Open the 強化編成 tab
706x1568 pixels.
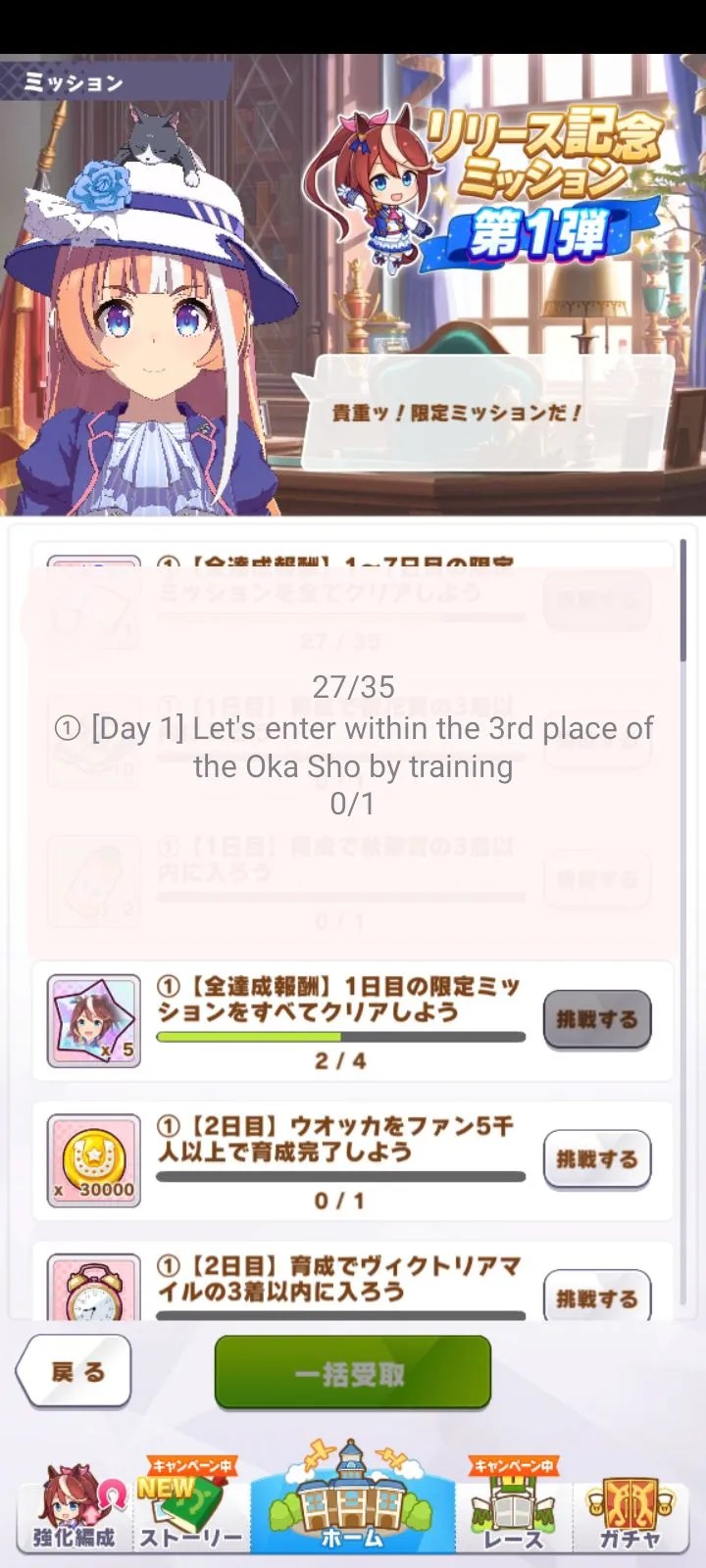coord(74,1509)
